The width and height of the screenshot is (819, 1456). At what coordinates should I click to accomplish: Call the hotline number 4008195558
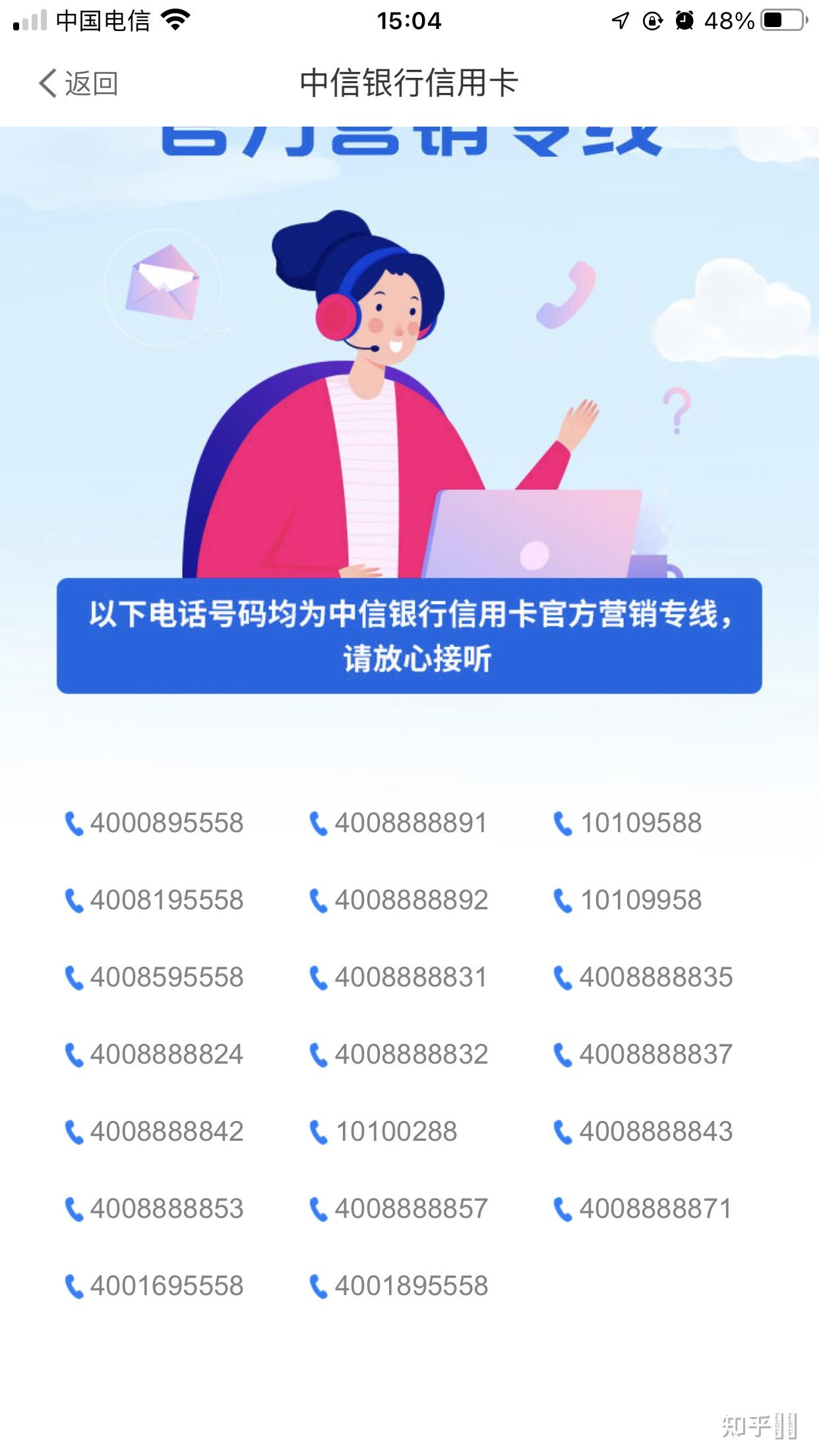tap(168, 899)
